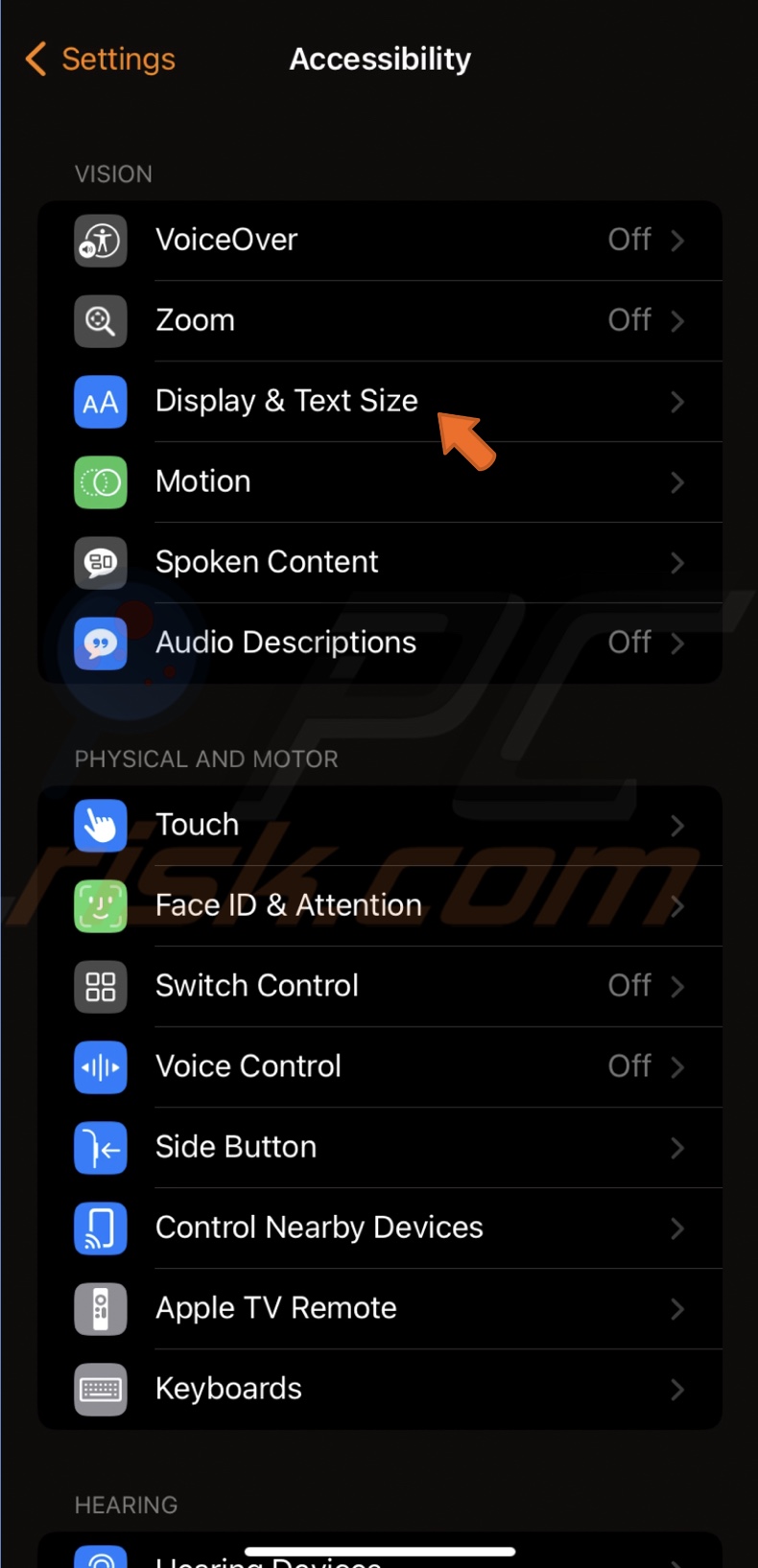Select the Face ID & Attention row
Viewport: 758px width, 1568px height.
point(384,905)
